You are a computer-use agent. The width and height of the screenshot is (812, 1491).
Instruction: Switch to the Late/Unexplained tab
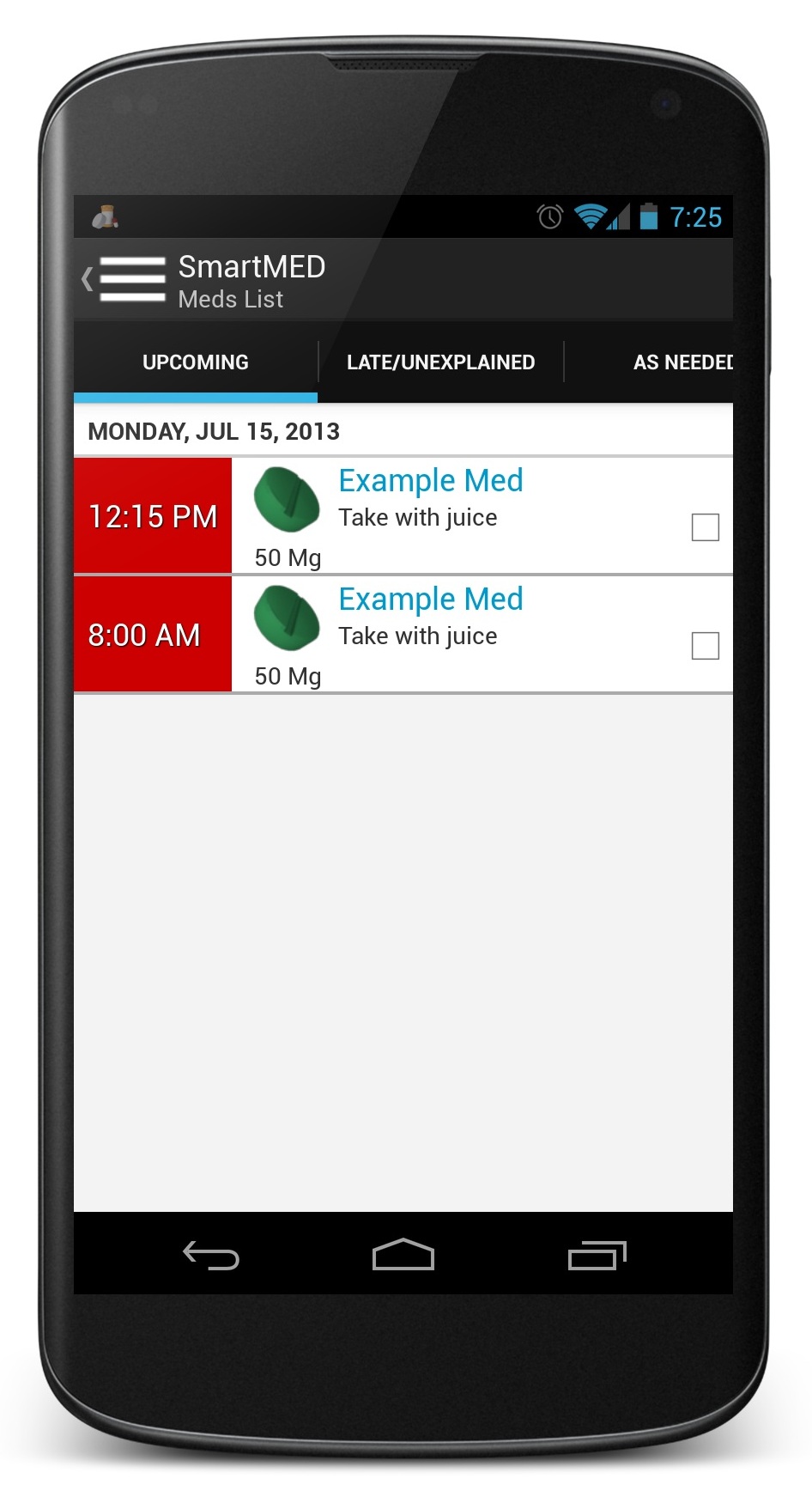point(440,362)
